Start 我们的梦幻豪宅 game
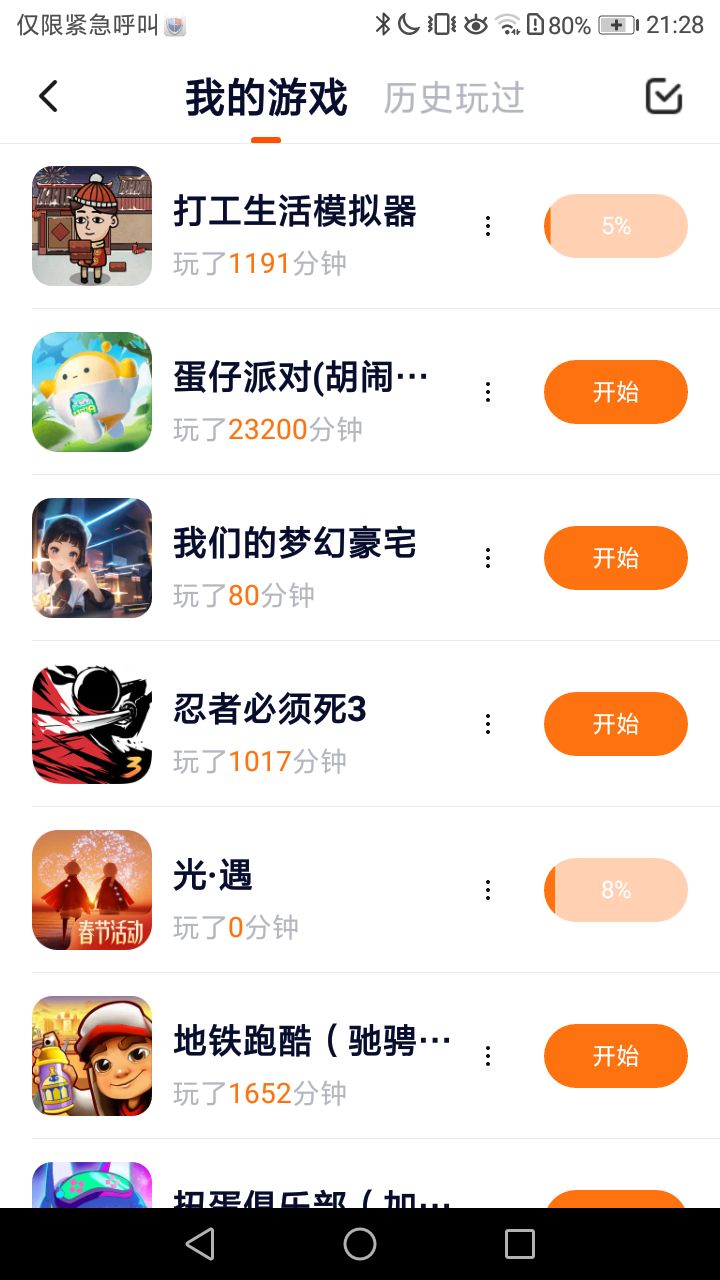720x1280 pixels. coord(615,558)
